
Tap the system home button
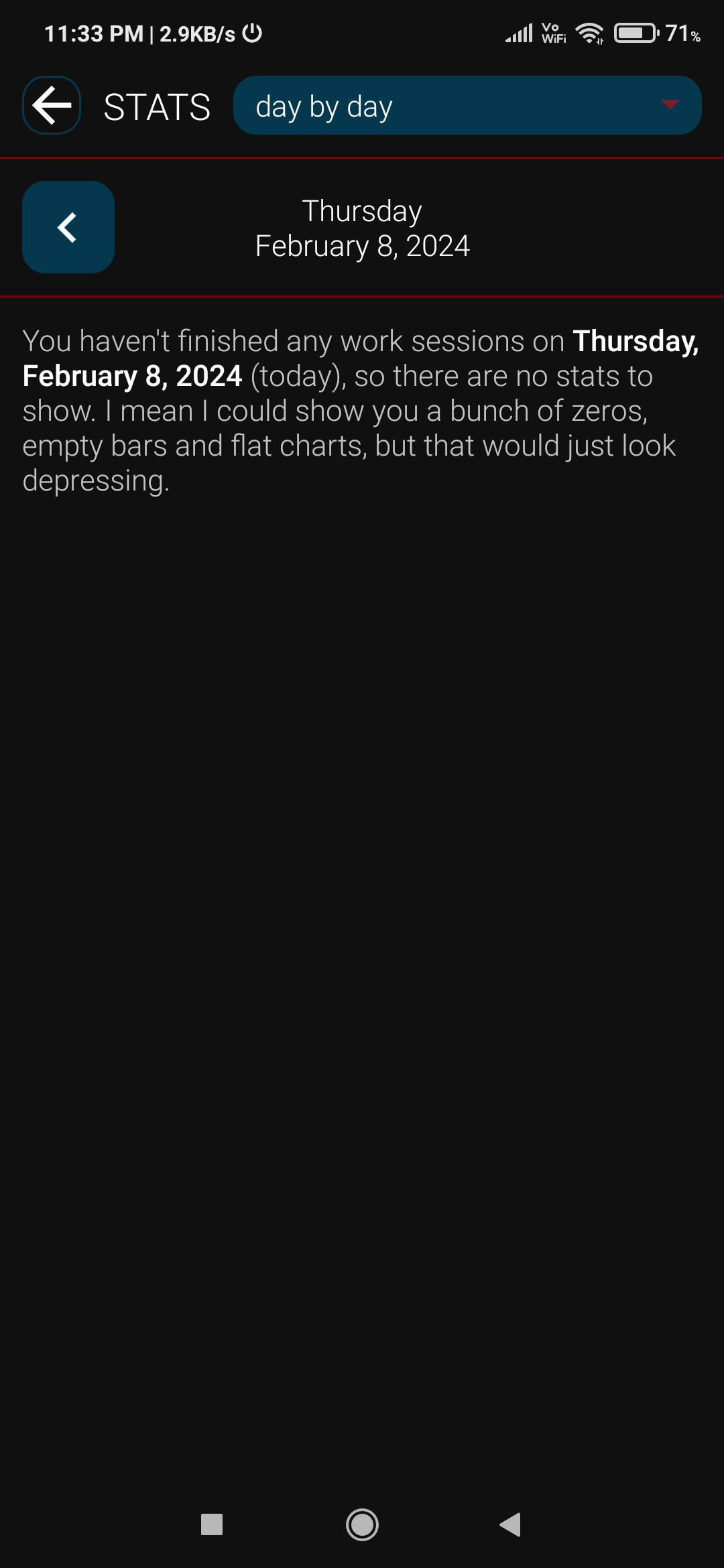[x=362, y=1524]
